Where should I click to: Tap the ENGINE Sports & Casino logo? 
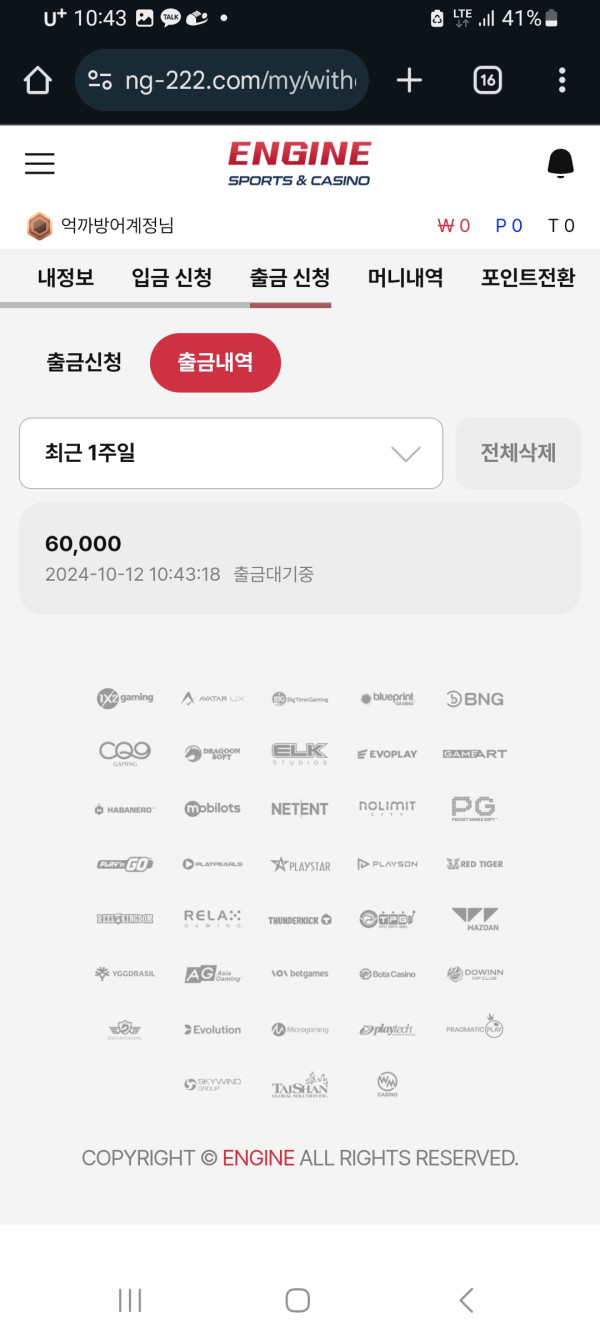coord(299,163)
